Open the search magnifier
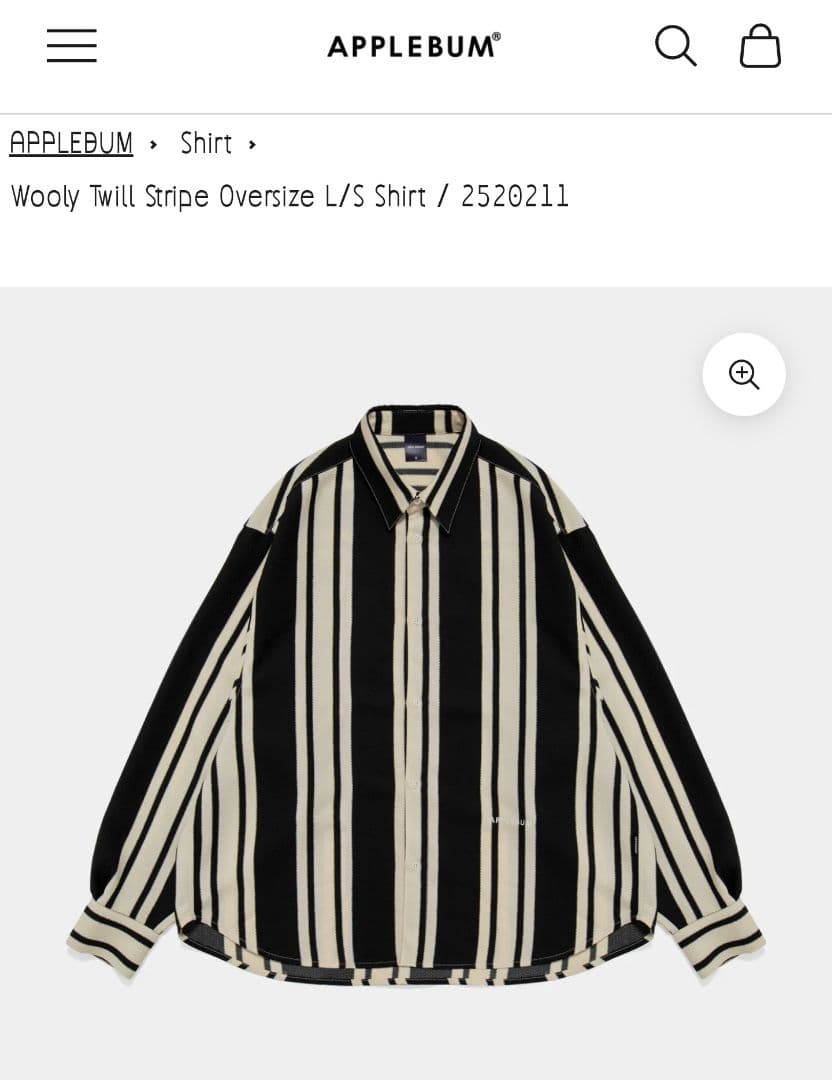This screenshot has height=1080, width=832. [x=675, y=46]
